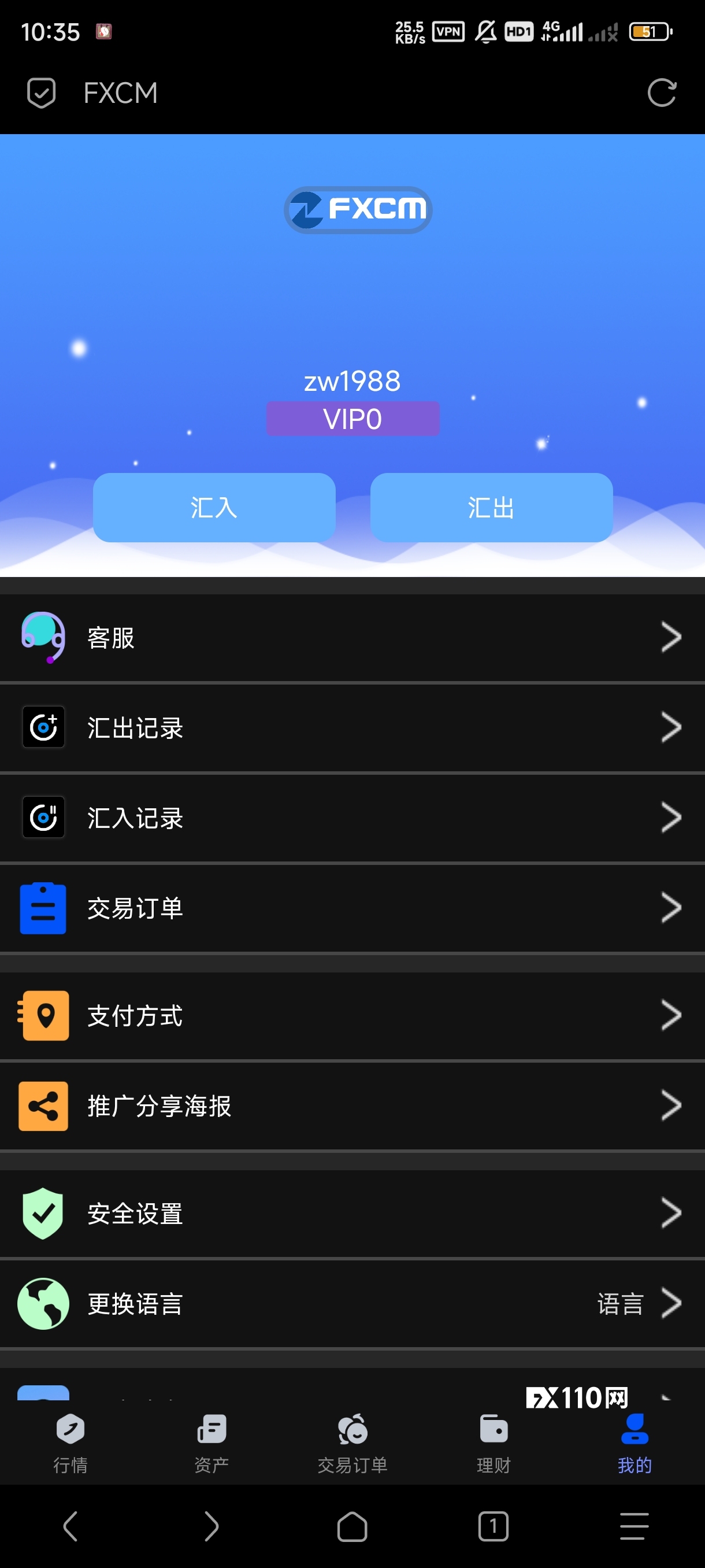Go back using browser back arrow
Screen dimensions: 705x1568
click(x=70, y=1526)
